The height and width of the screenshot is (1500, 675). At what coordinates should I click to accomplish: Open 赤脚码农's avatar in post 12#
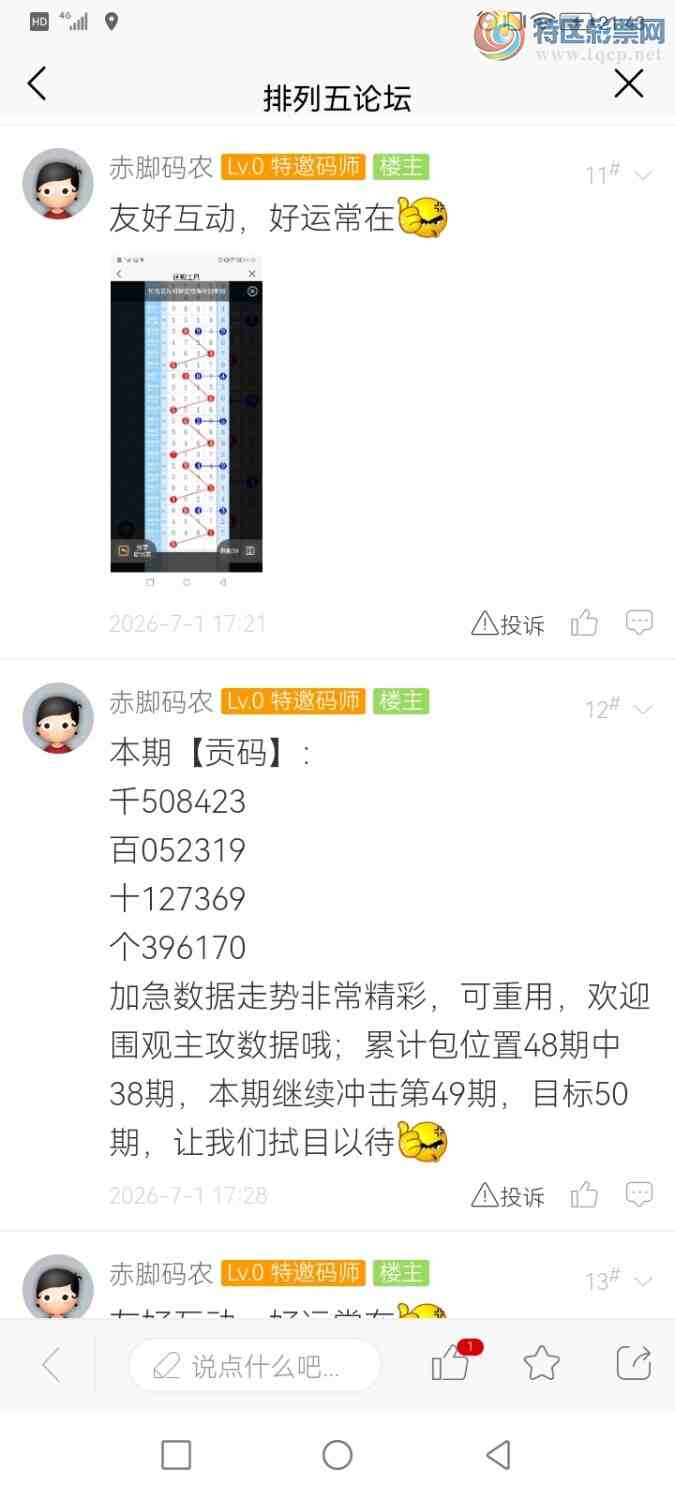(x=58, y=718)
